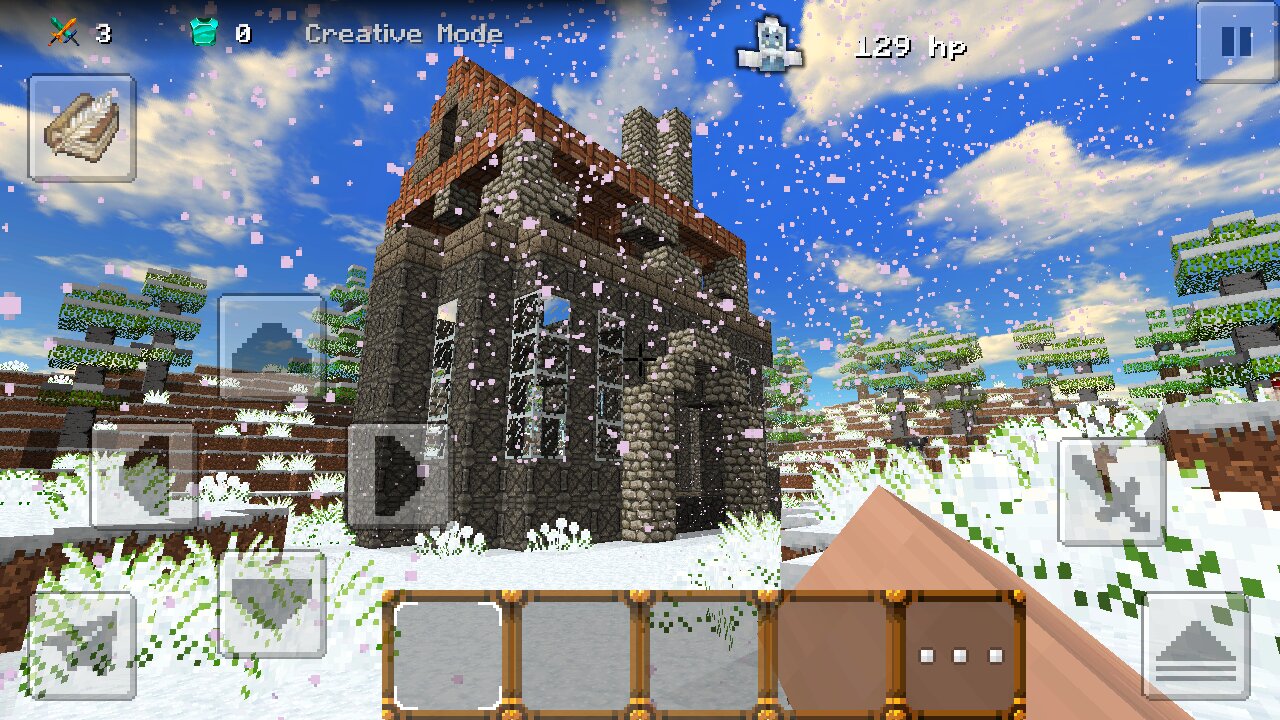Select the second hotbar slot
1280x720 pixels.
pyautogui.click(x=575, y=655)
